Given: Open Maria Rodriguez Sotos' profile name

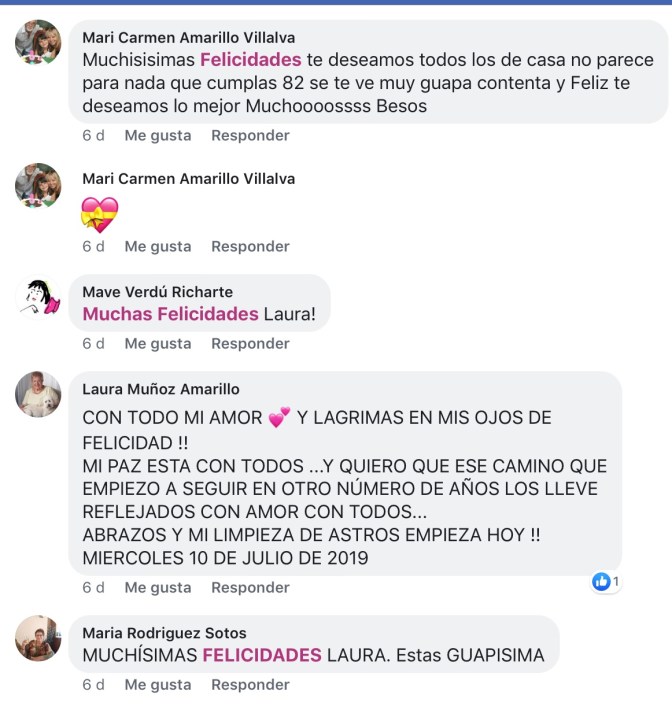Looking at the screenshot, I should click(164, 633).
